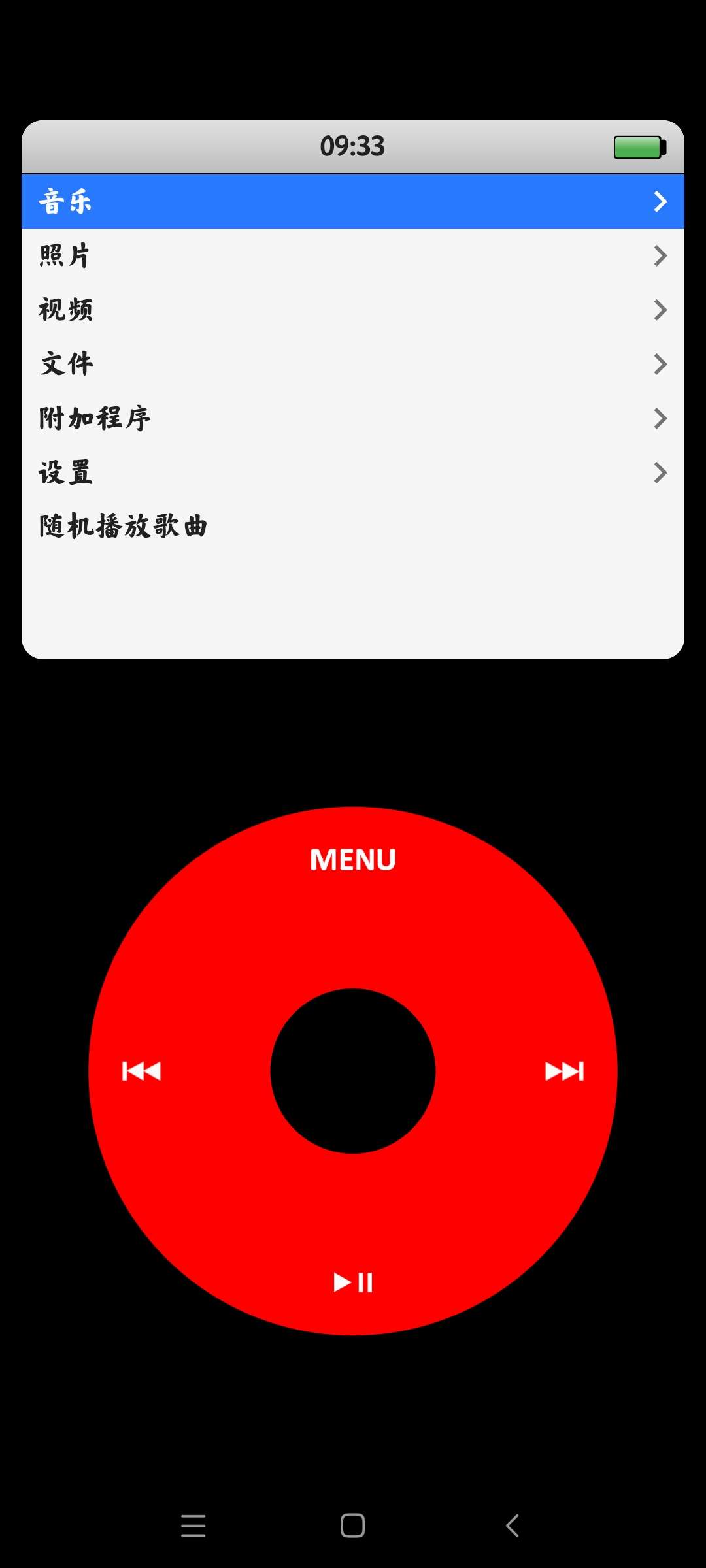Tap the center select button
Screen dimensions: 706x1568
pos(353,1071)
